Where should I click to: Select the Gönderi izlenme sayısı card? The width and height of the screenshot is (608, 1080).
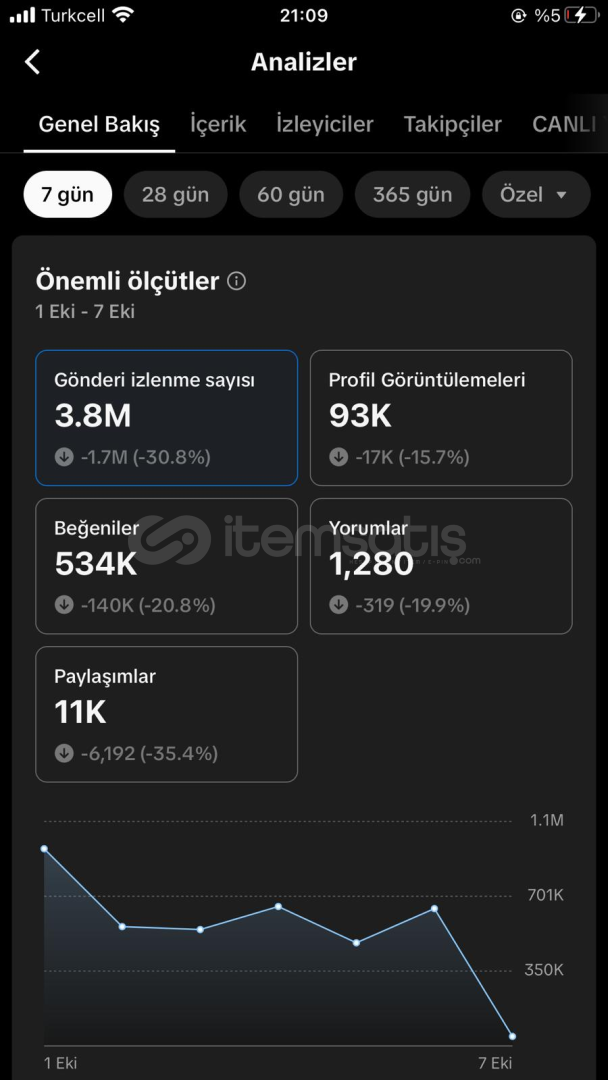166,418
